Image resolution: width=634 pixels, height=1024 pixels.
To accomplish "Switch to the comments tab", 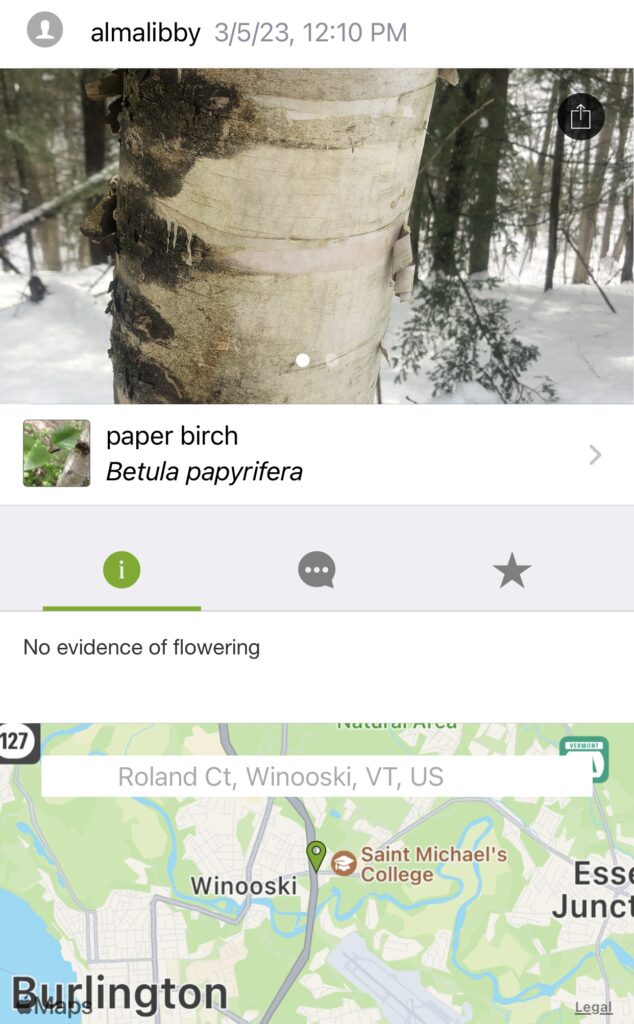I will 316,571.
